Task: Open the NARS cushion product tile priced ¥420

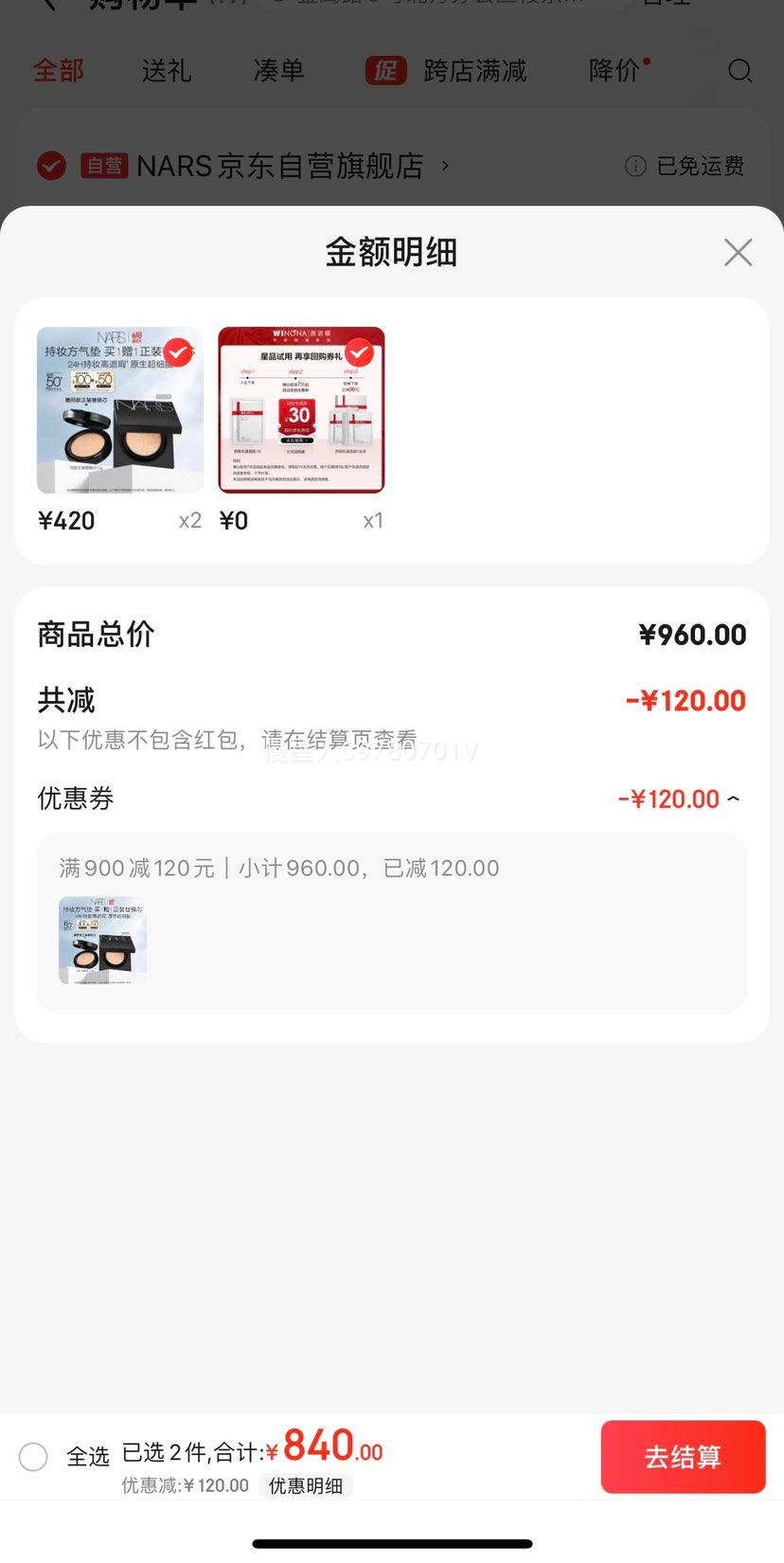Action: 119,410
